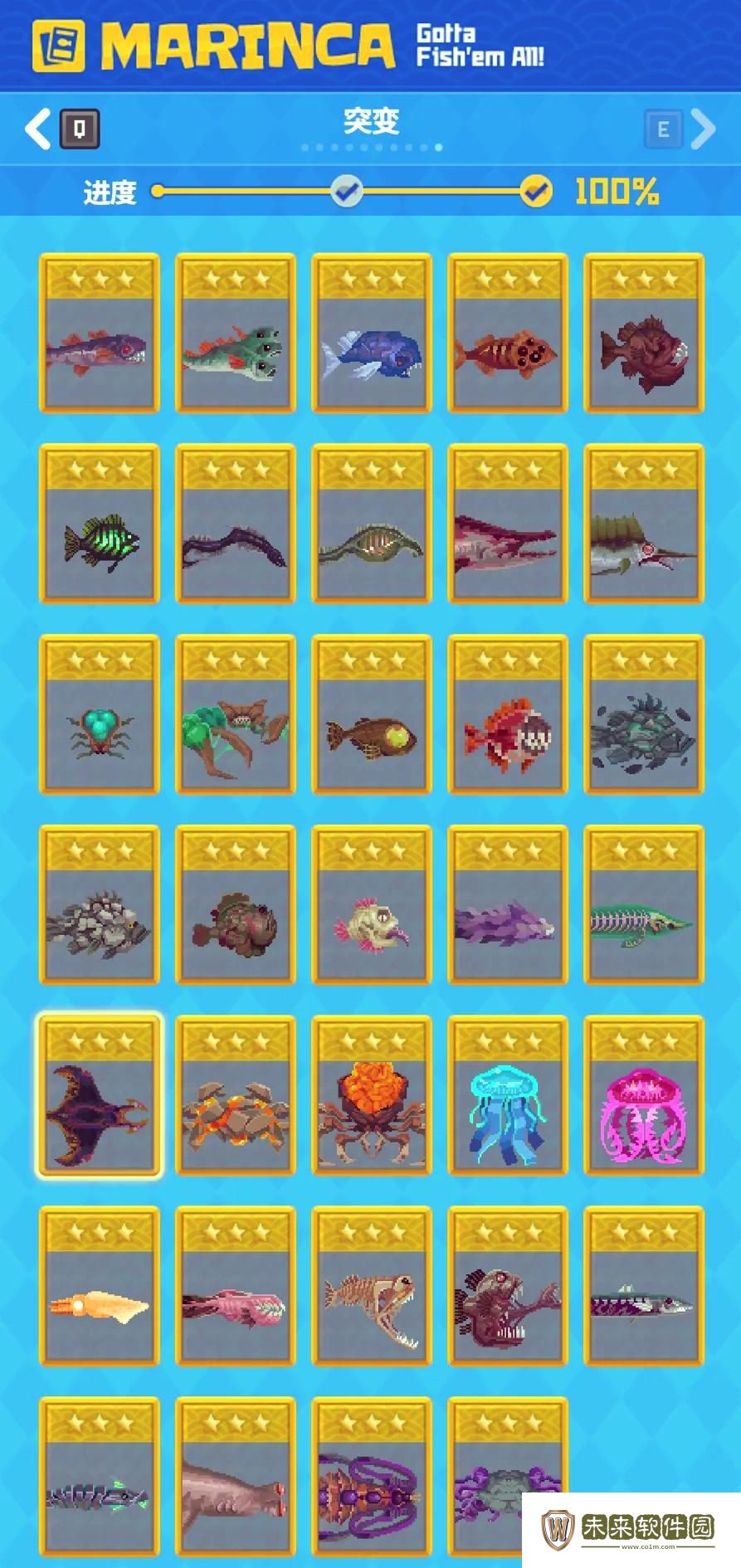This screenshot has height=1568, width=741.
Task: Select the dark purple eel card
Action: coord(236,524)
